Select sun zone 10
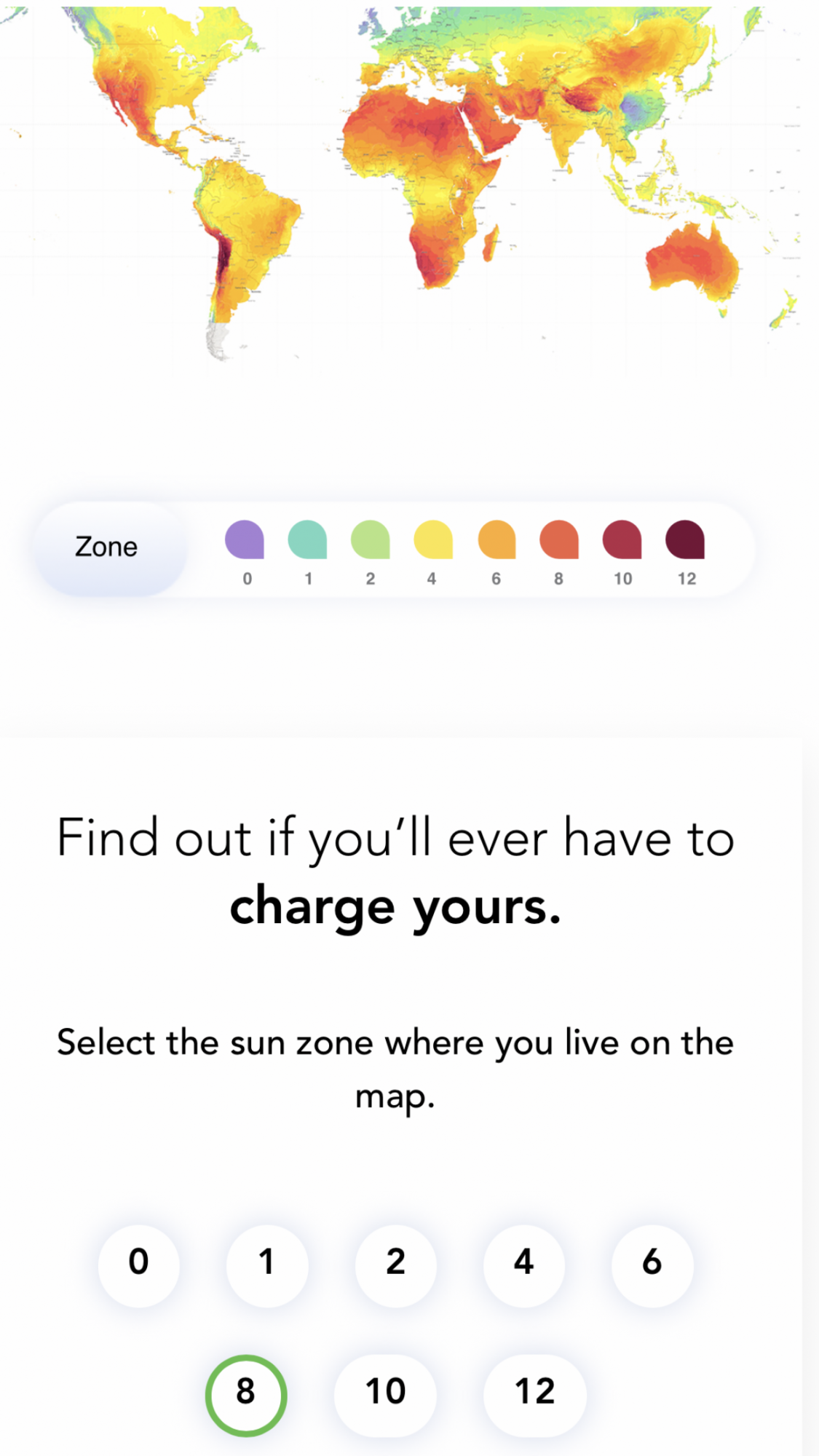The image size is (819, 1456). click(385, 1395)
